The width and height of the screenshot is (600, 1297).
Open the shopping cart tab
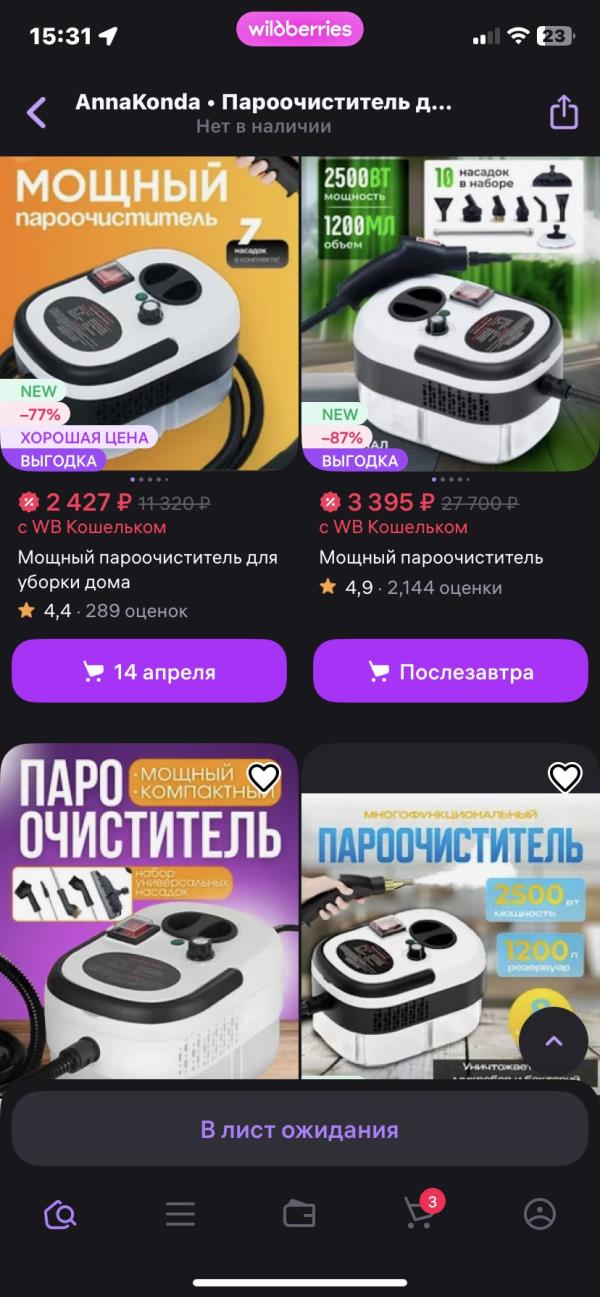(419, 1214)
